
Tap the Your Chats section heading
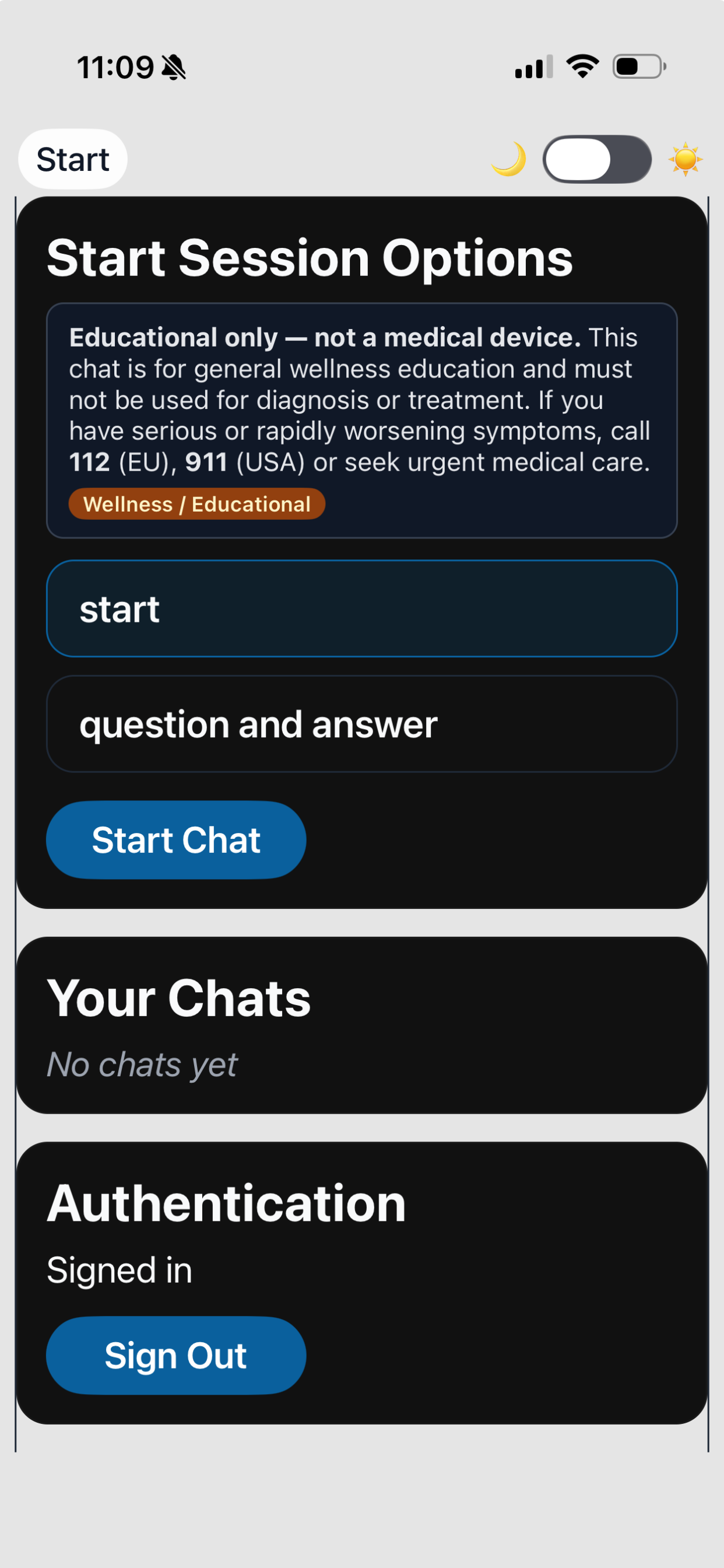point(180,996)
